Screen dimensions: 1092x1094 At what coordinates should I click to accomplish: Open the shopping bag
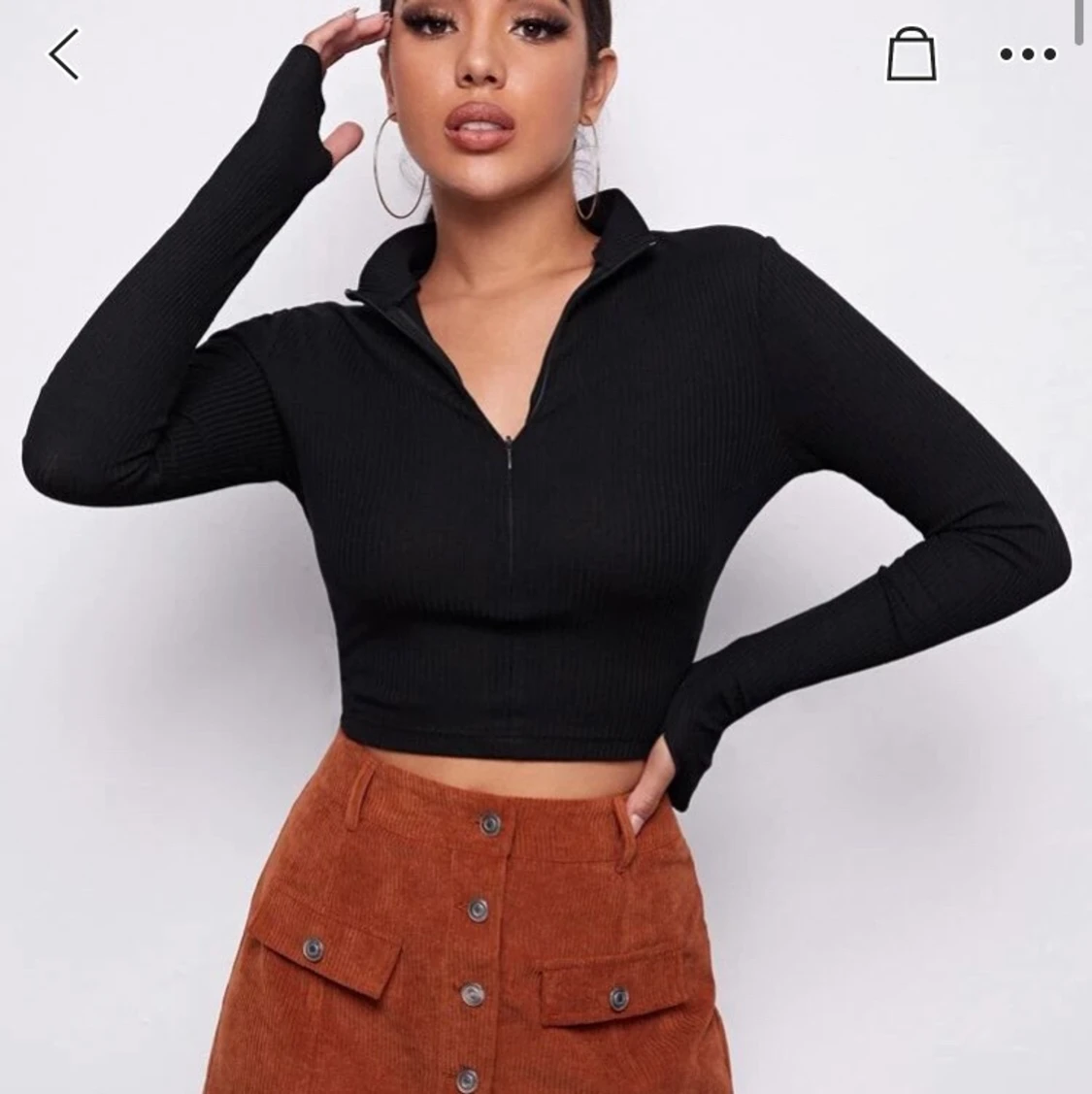[x=911, y=54]
